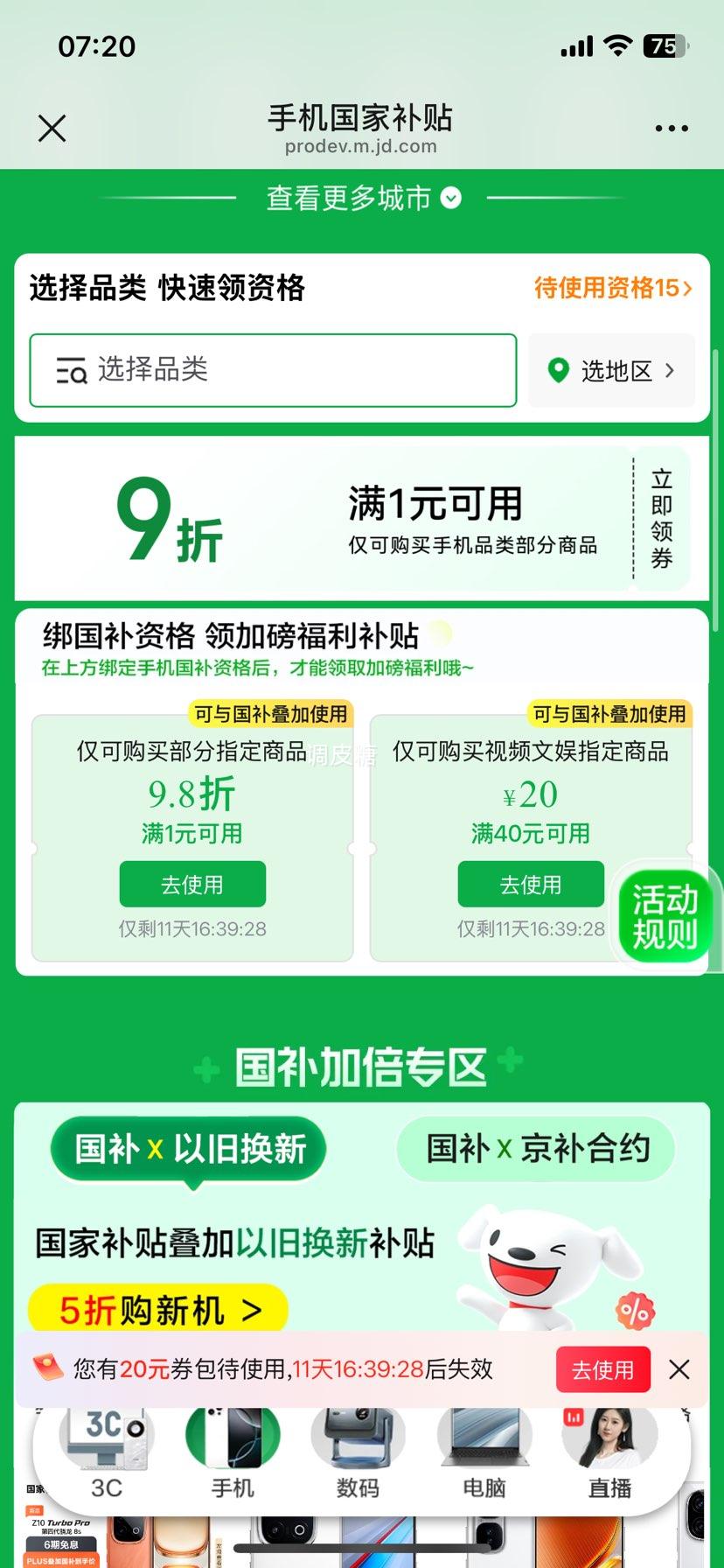This screenshot has height=1568, width=724.
Task: Tap the 选择品类 category field
Action: pyautogui.click(x=273, y=370)
